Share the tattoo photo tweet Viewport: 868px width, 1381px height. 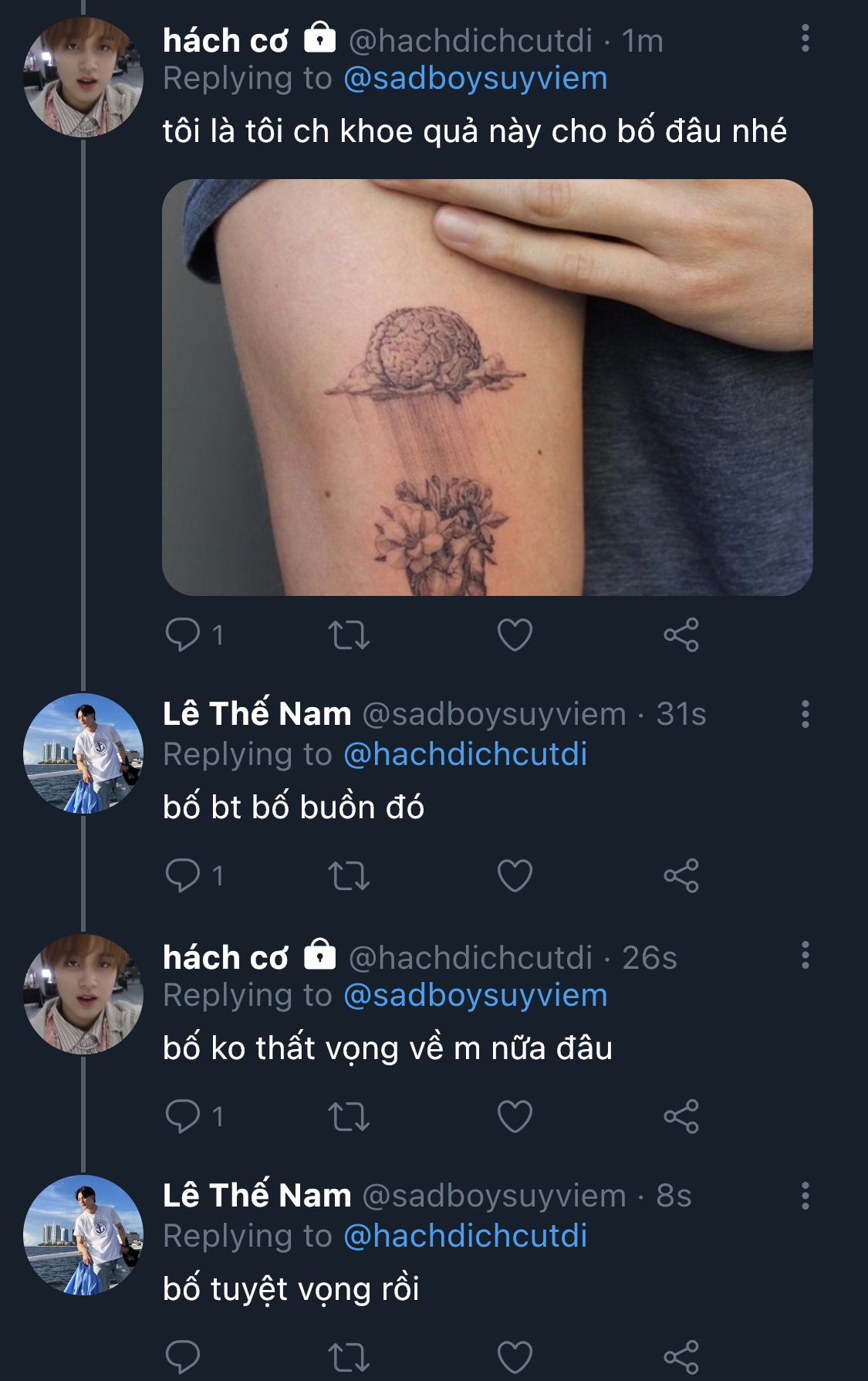point(681,635)
